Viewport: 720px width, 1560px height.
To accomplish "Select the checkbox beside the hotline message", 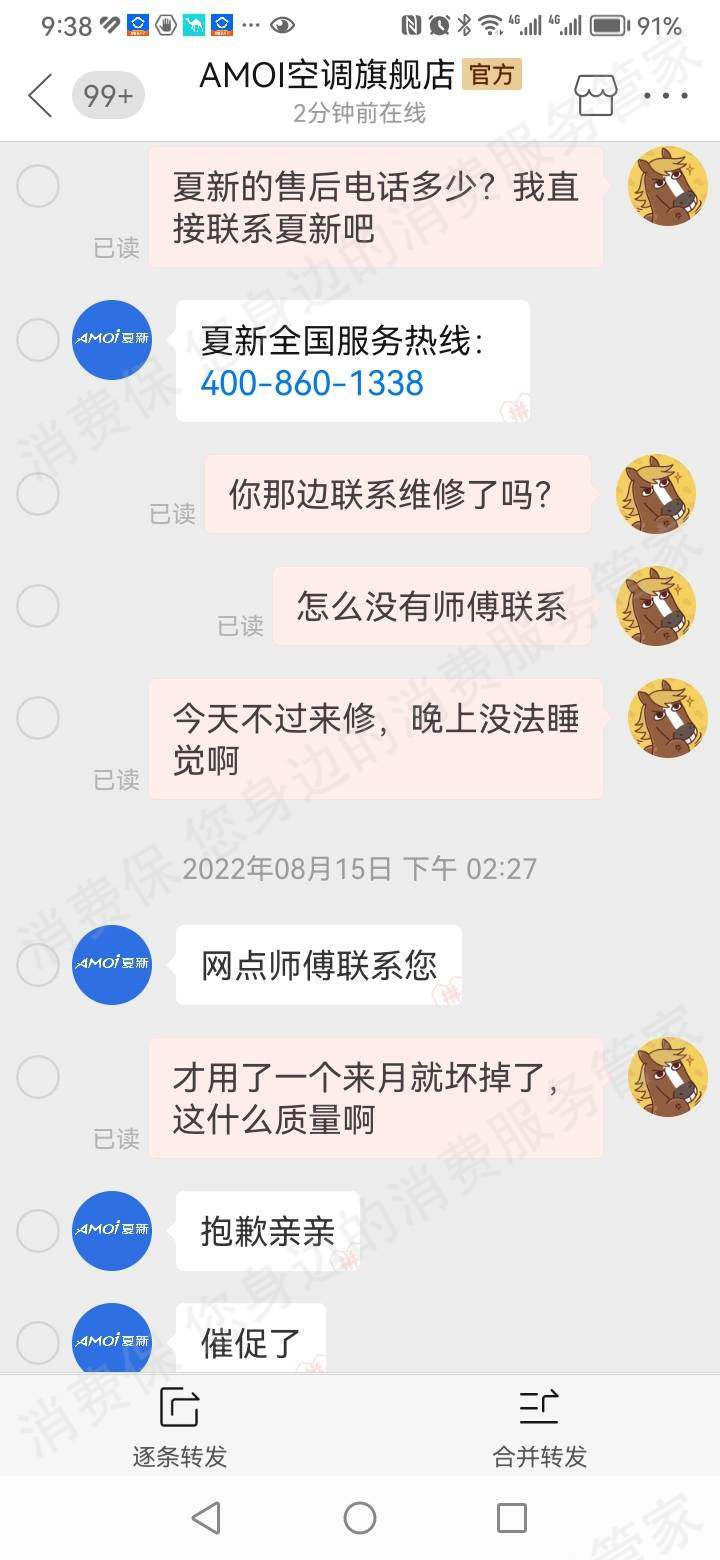I will click(37, 340).
